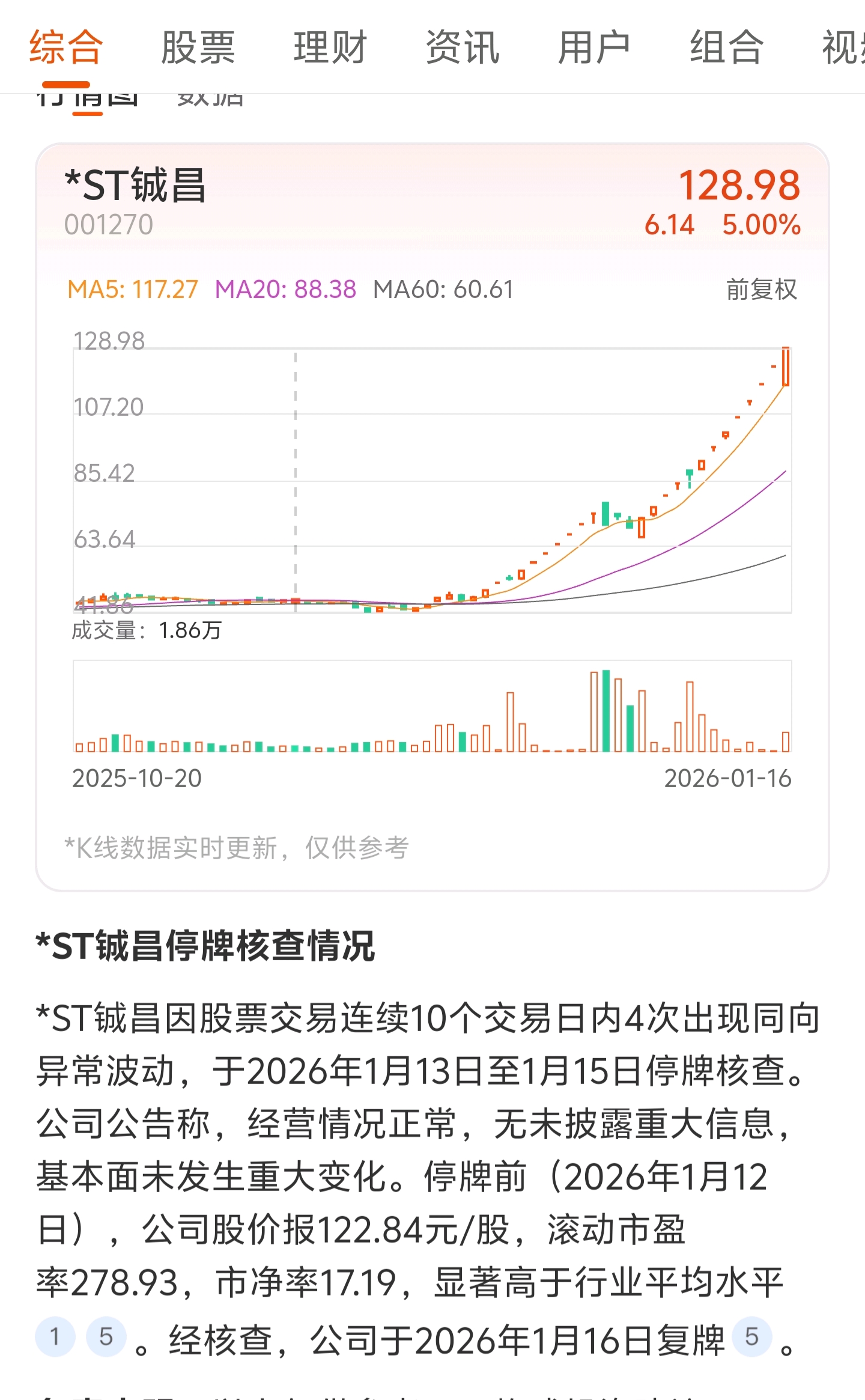This screenshot has width=865, height=1400.
Task: Switch to the 综合 tab
Action: (x=66, y=47)
